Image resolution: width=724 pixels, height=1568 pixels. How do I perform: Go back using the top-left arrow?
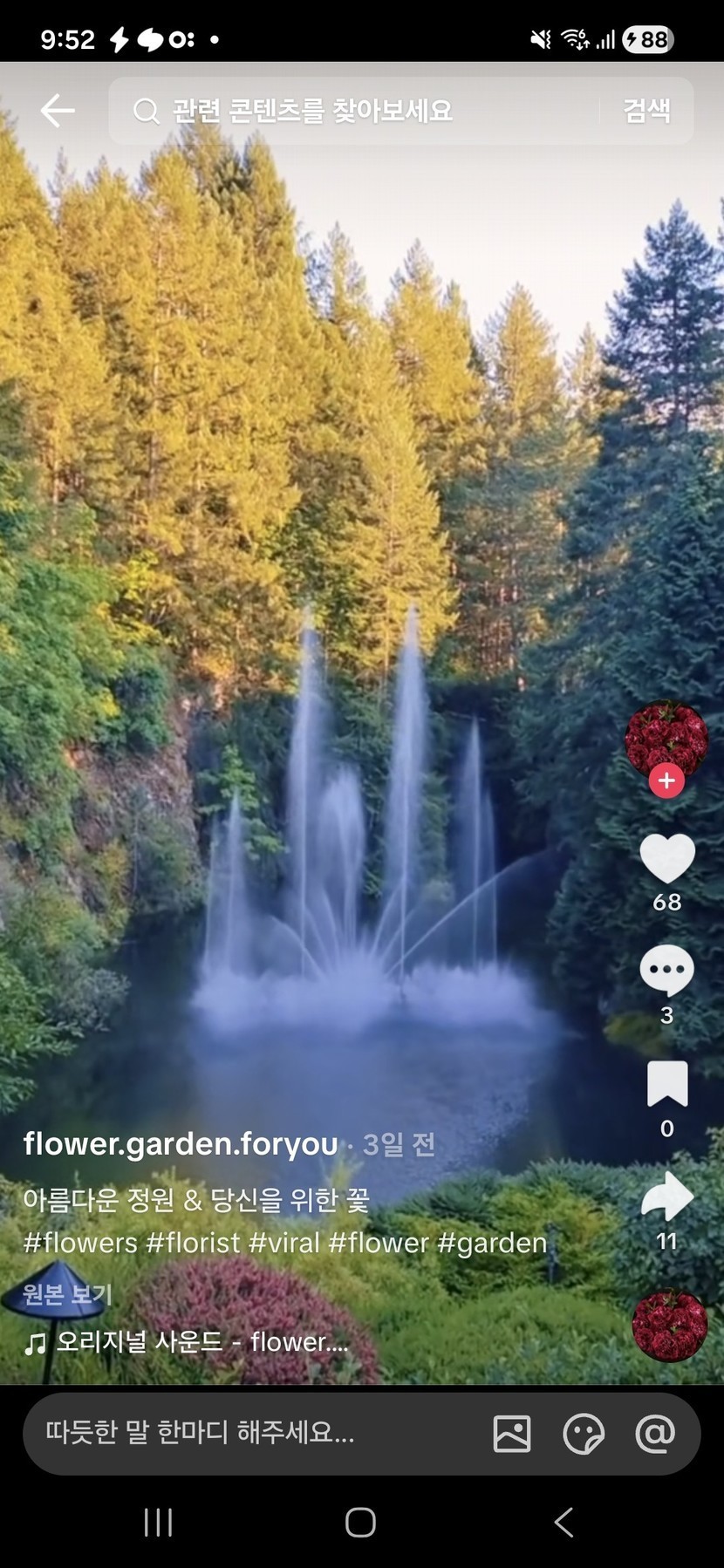57,111
